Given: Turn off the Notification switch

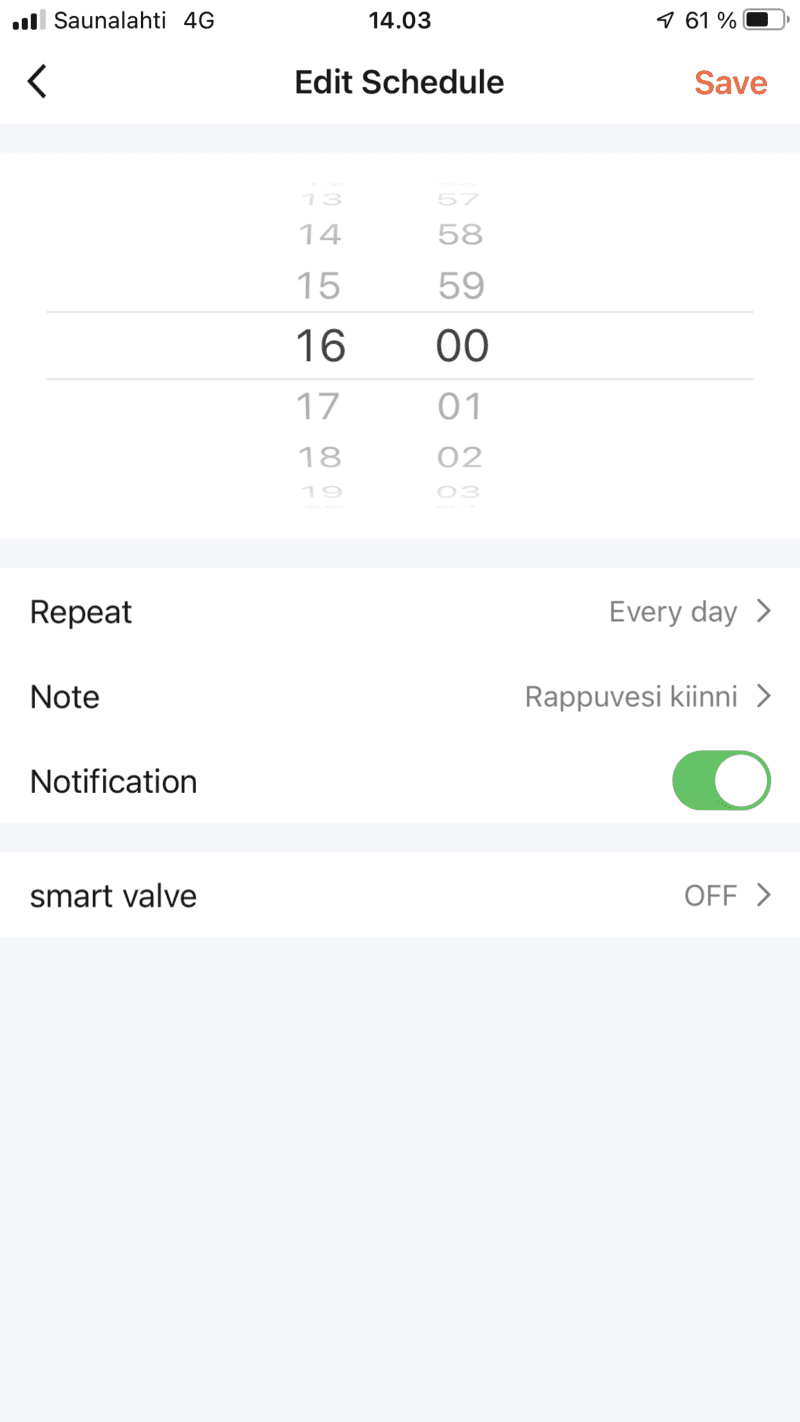Looking at the screenshot, I should [x=720, y=781].
